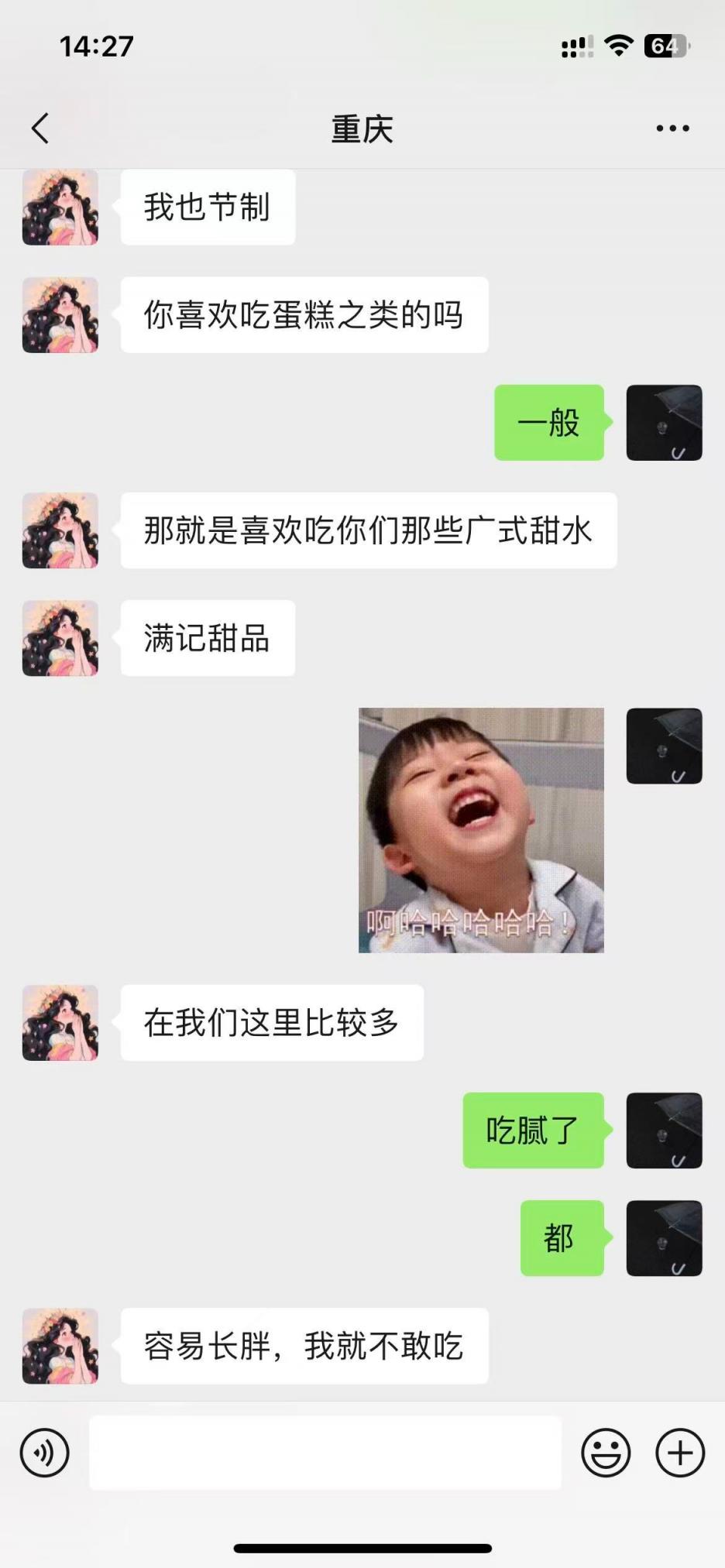Viewport: 725px width, 1568px height.
Task: Open the contact's avatar beside 满记甜品
Action: tap(60, 638)
